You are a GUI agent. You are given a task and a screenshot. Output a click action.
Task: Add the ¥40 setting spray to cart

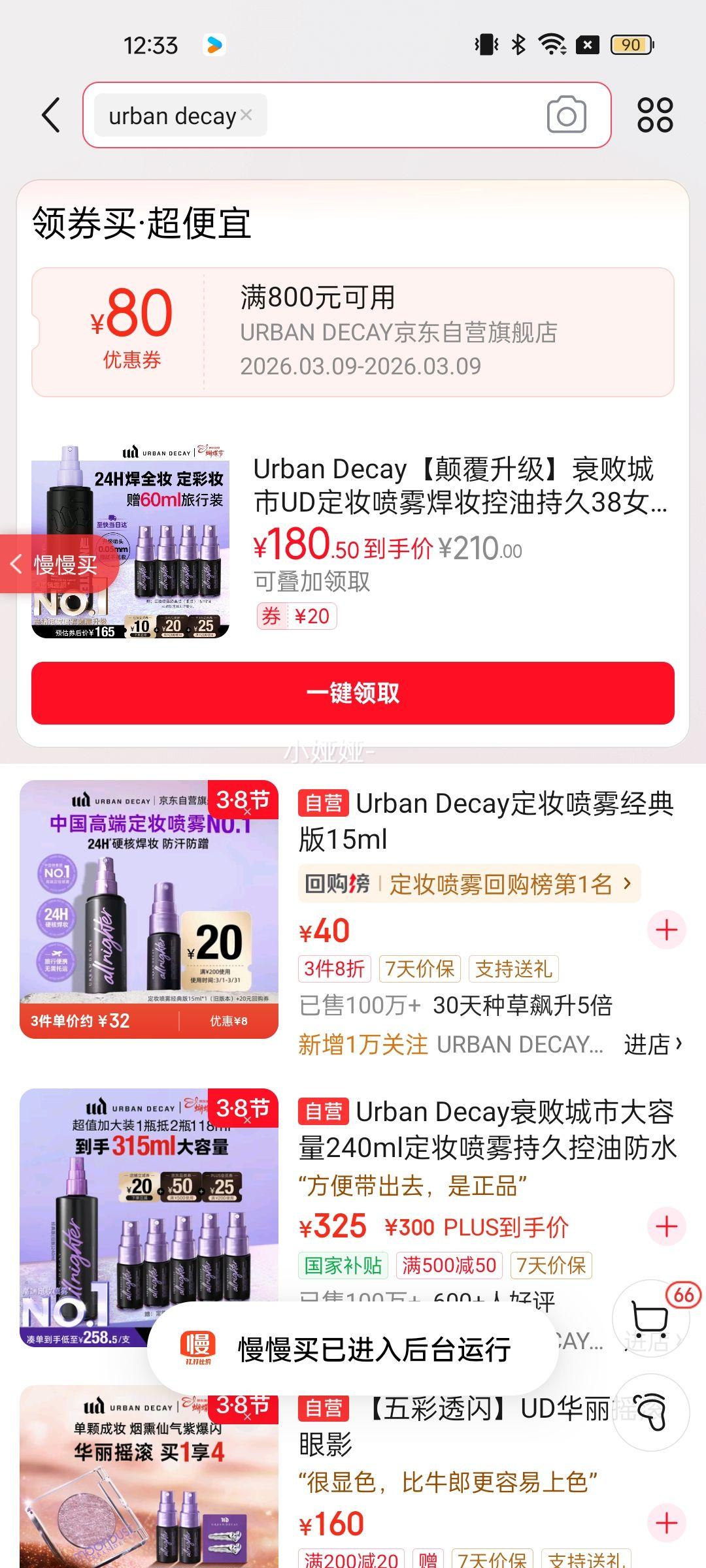(x=666, y=930)
